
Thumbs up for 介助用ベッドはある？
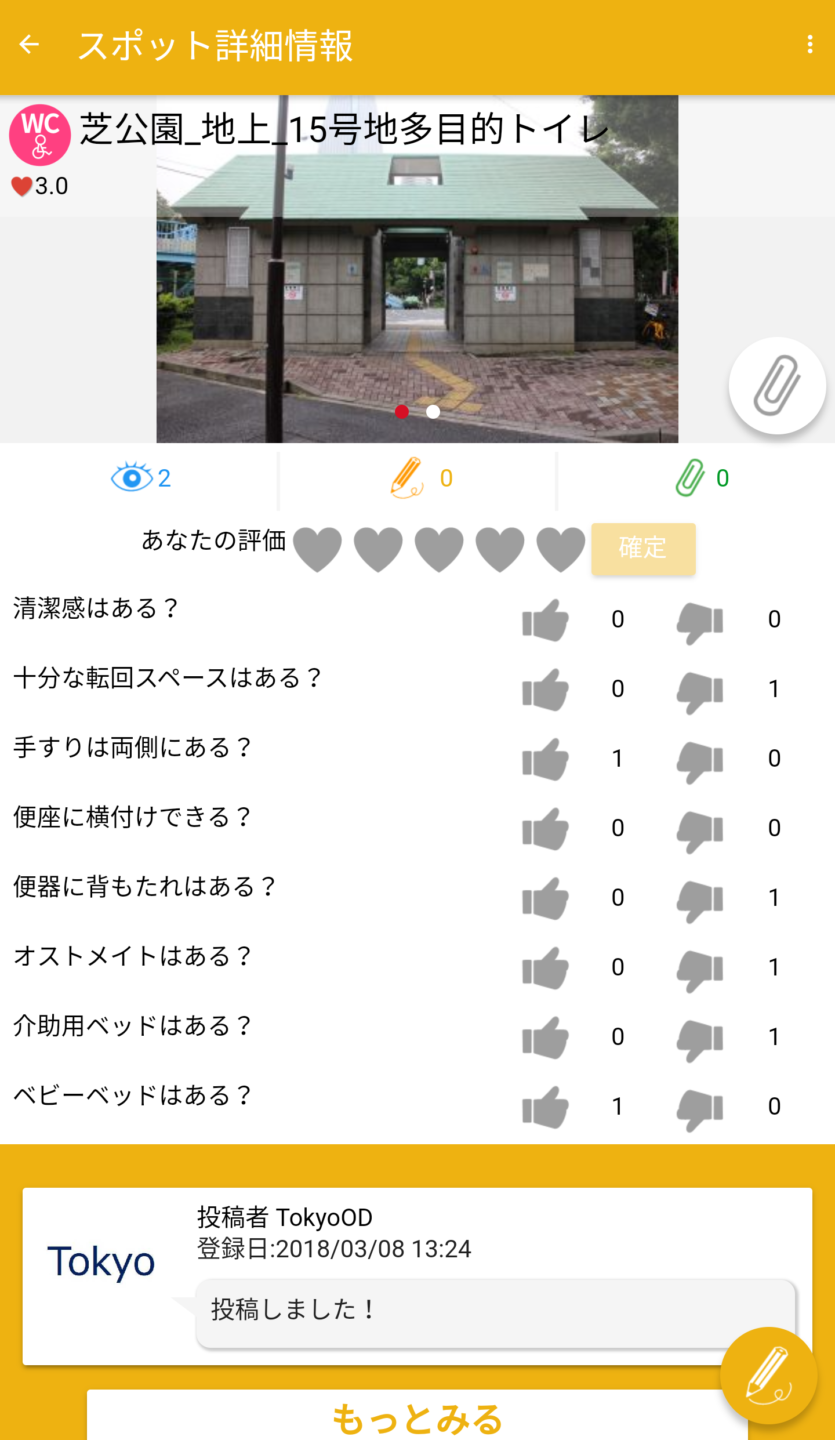pos(545,1038)
